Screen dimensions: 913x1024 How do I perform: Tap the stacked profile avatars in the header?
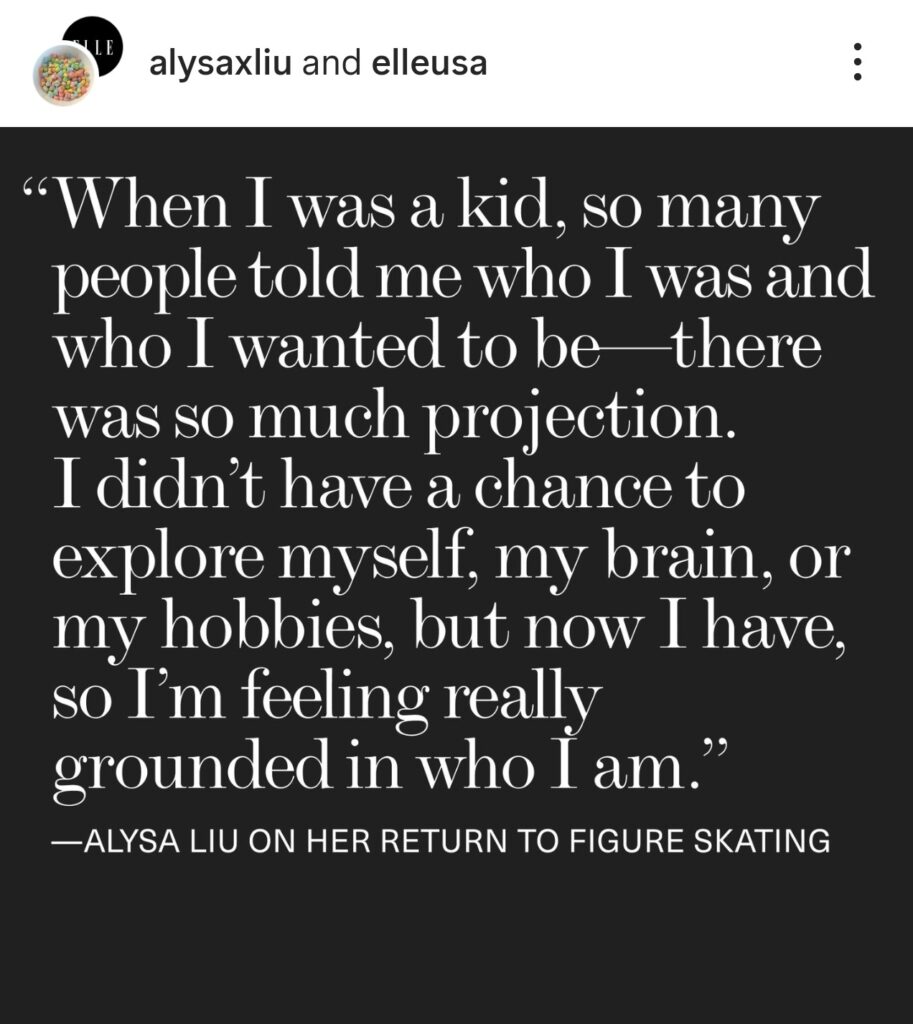[75, 65]
